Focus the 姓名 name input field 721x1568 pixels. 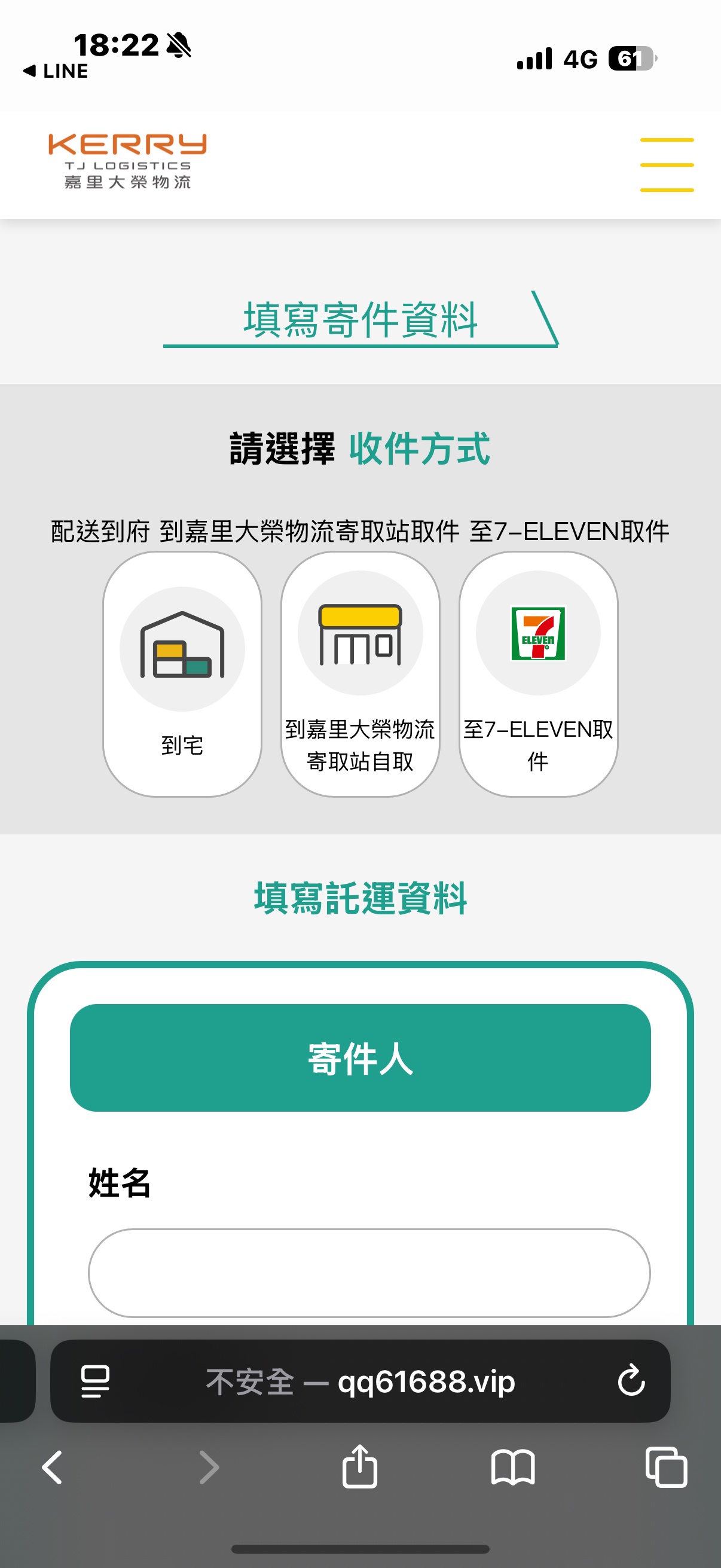tap(369, 1272)
